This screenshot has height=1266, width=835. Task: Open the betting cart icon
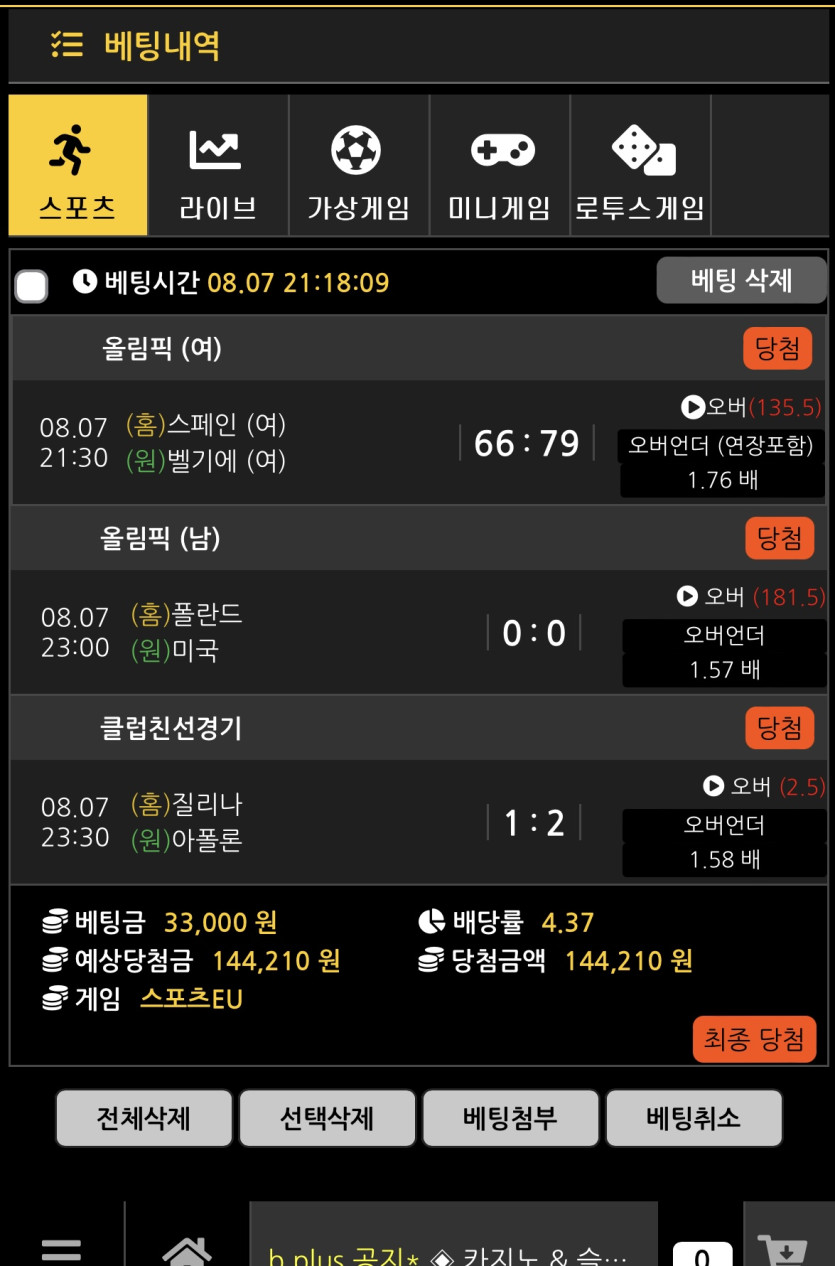click(783, 1248)
